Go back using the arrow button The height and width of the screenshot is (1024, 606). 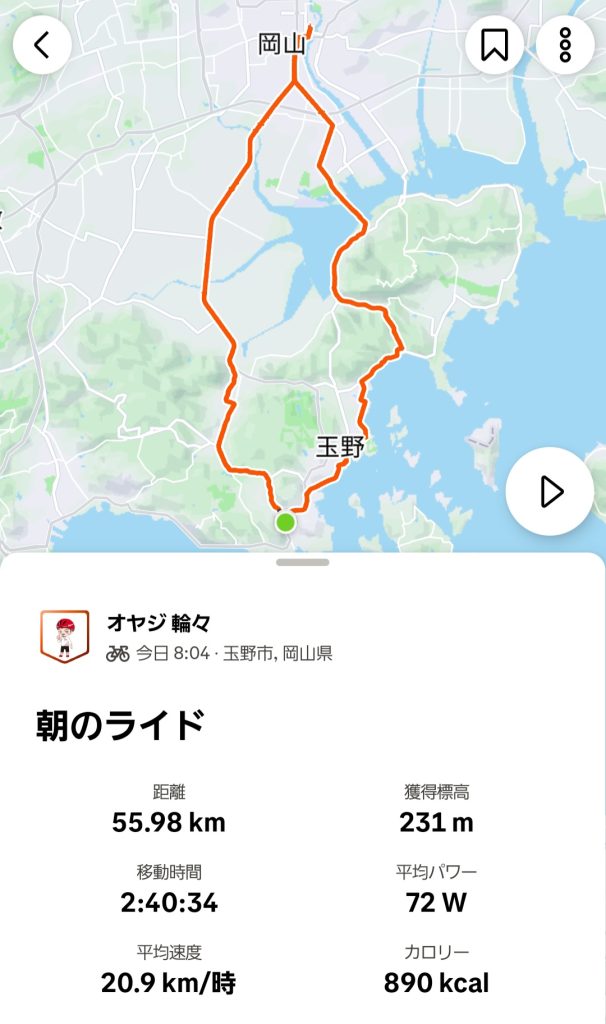click(x=42, y=45)
